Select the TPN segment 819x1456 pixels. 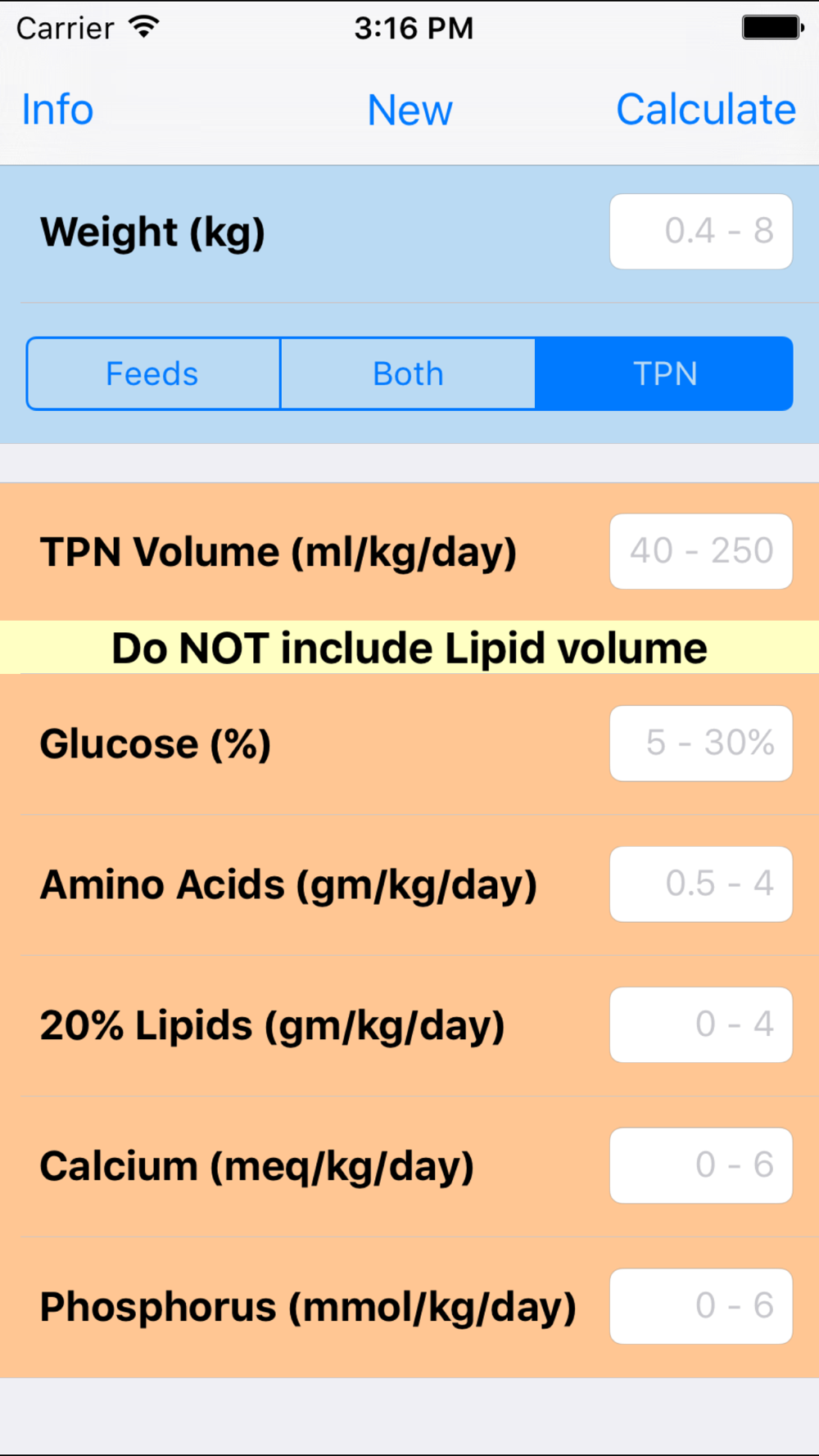point(664,373)
